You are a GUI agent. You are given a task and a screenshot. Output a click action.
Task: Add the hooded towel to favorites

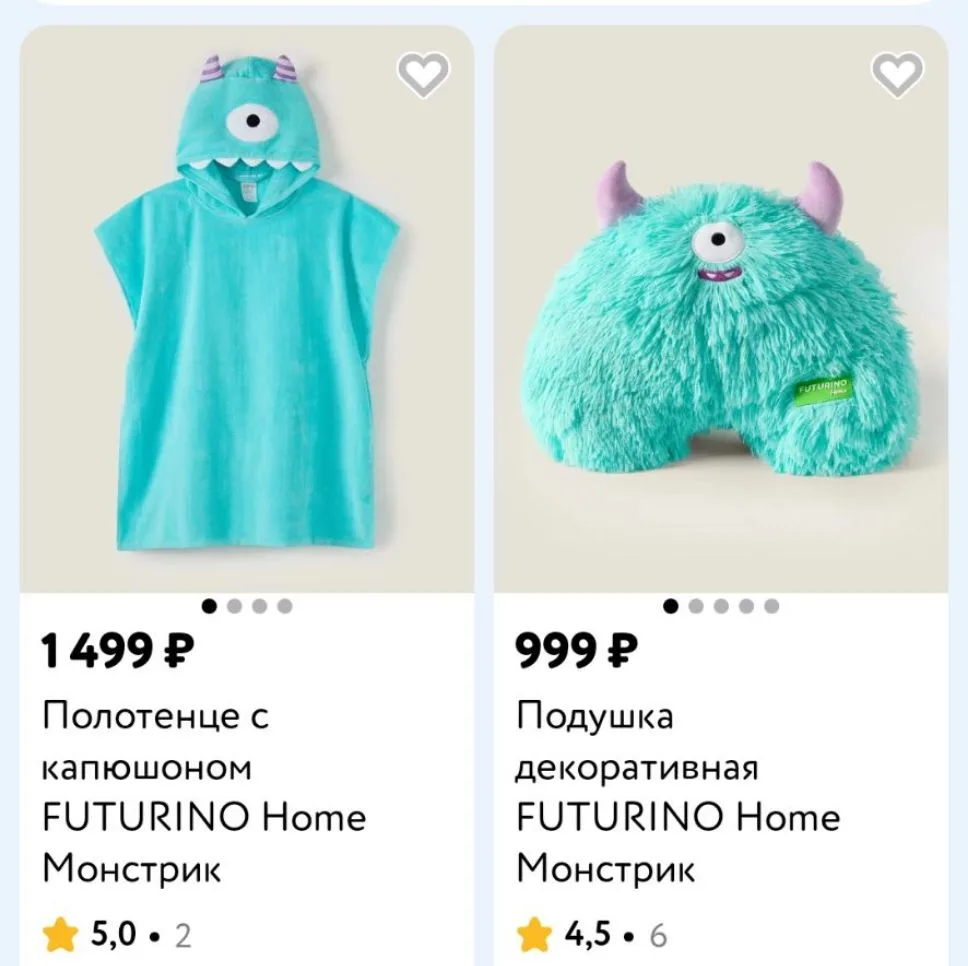[x=423, y=75]
